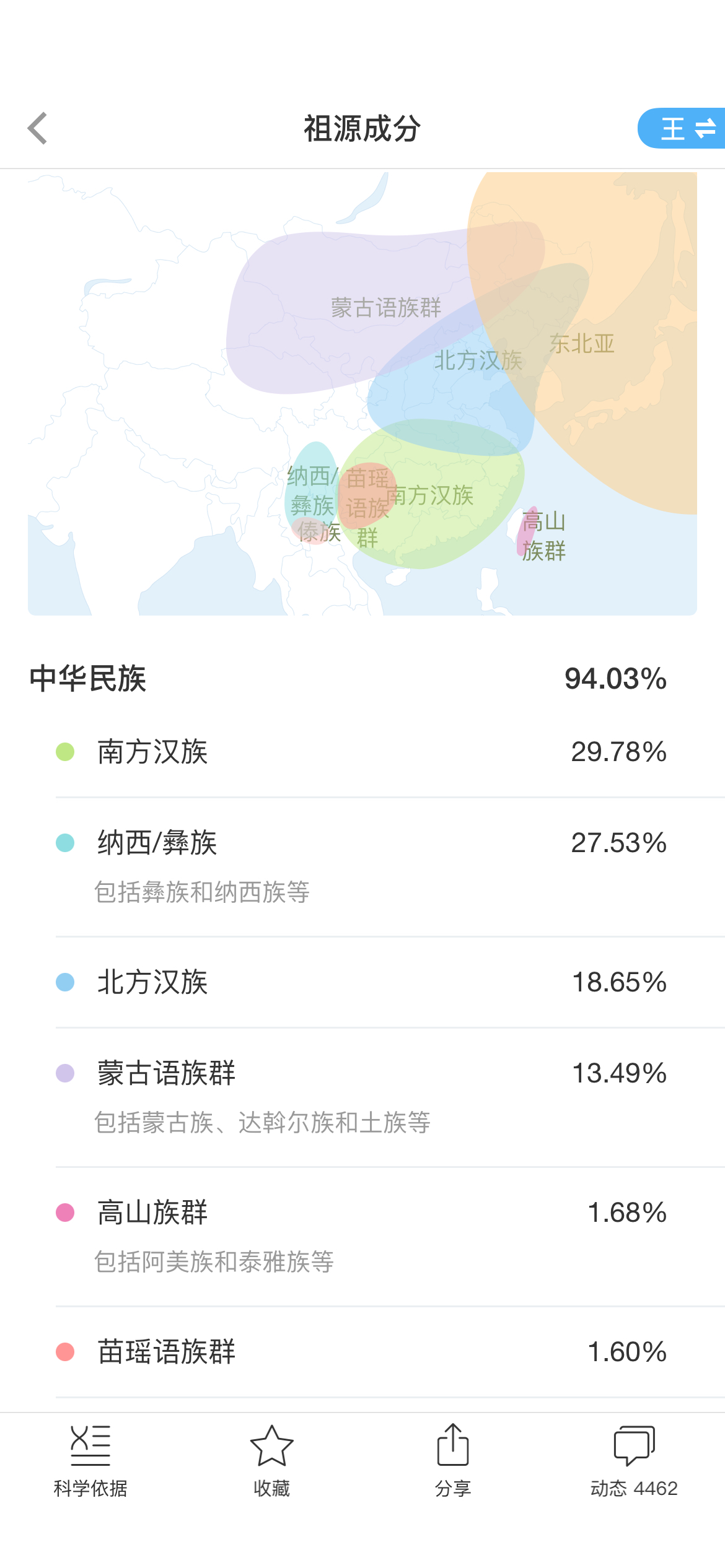725x1568 pixels.
Task: Share the ancestry result via 分享
Action: [x=453, y=1460]
